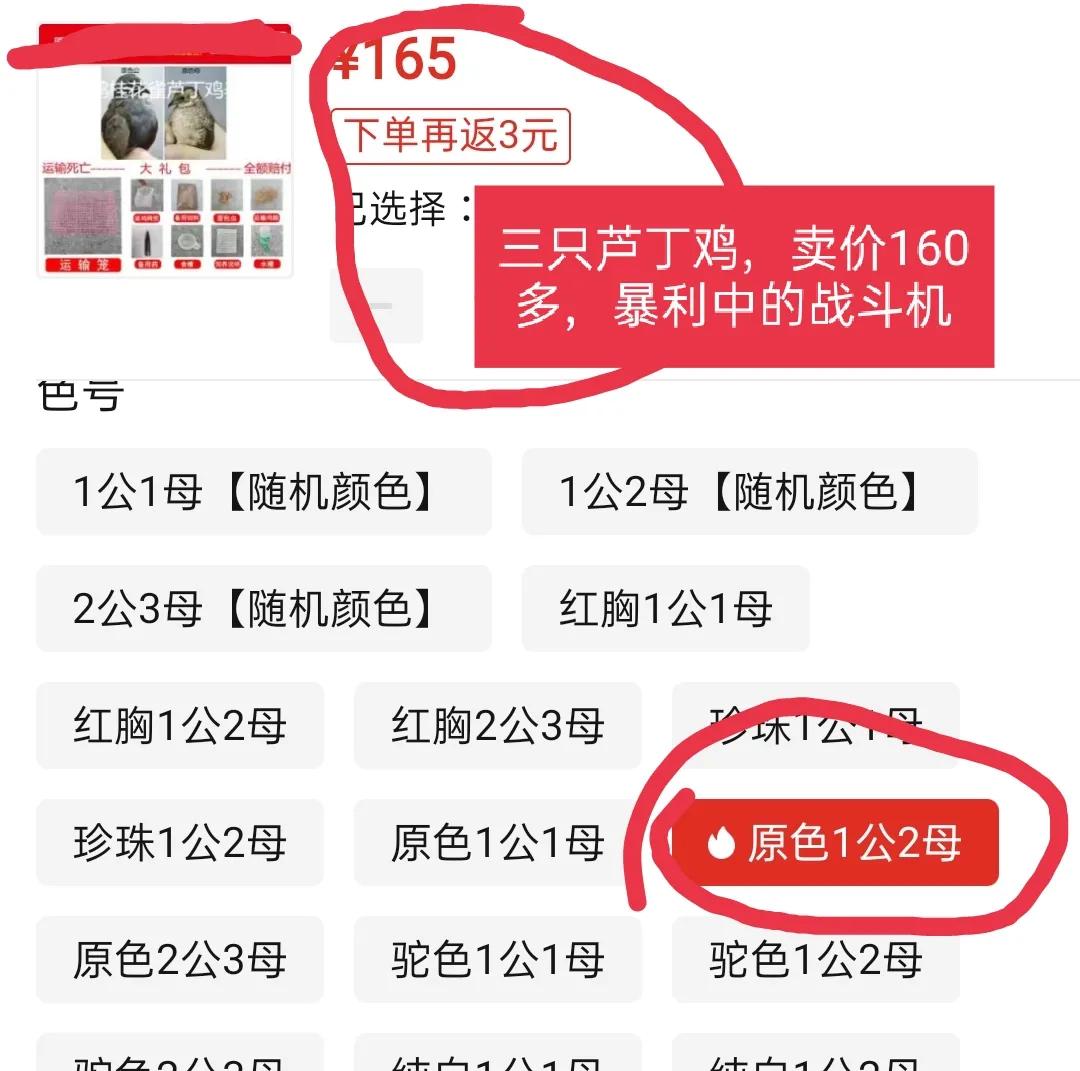The image size is (1080, 1071).
Task: Choose the 原色1公1母 chip
Action: (497, 843)
